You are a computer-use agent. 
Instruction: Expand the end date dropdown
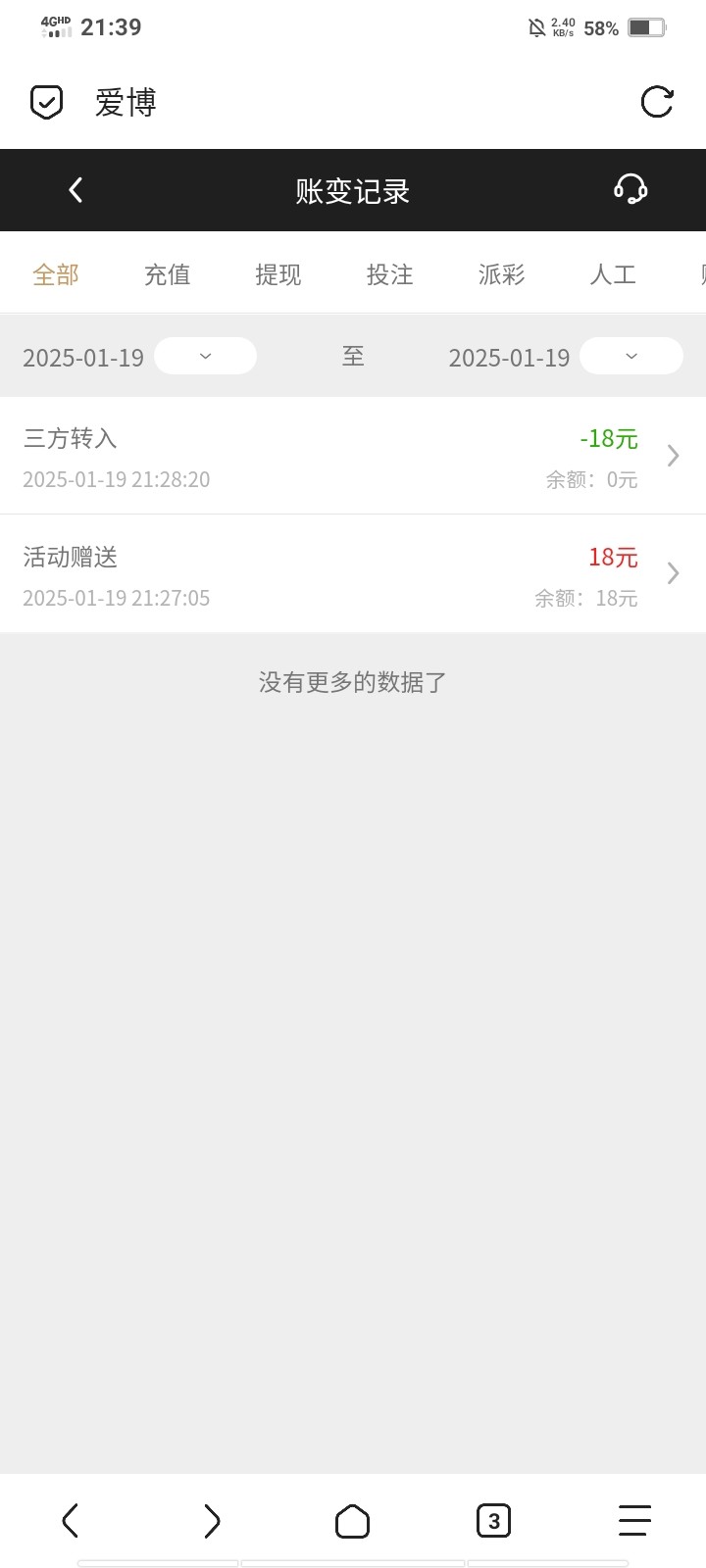pyautogui.click(x=631, y=356)
